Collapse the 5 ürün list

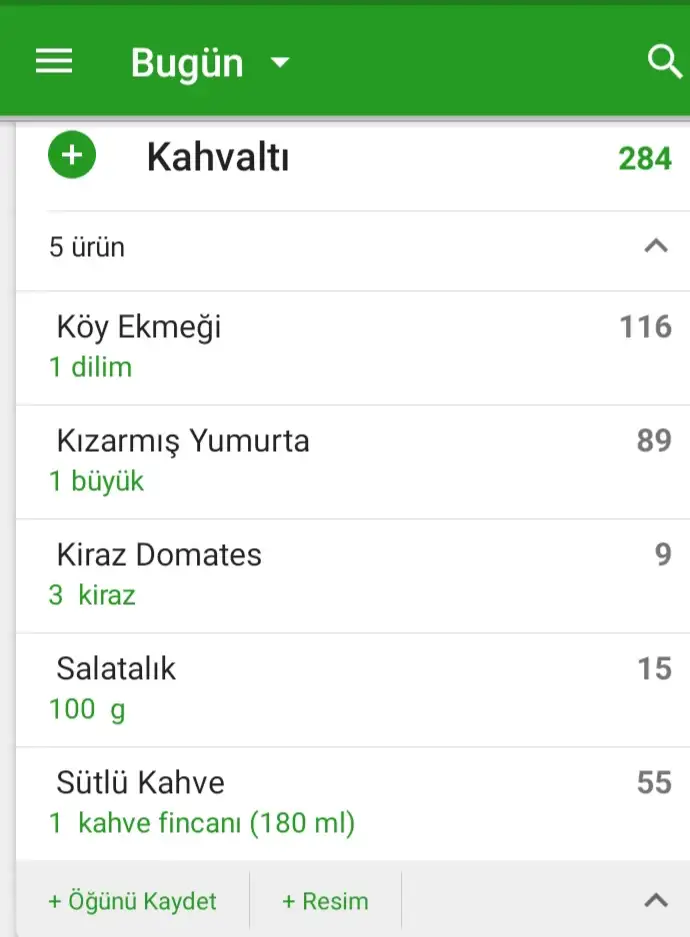click(655, 246)
